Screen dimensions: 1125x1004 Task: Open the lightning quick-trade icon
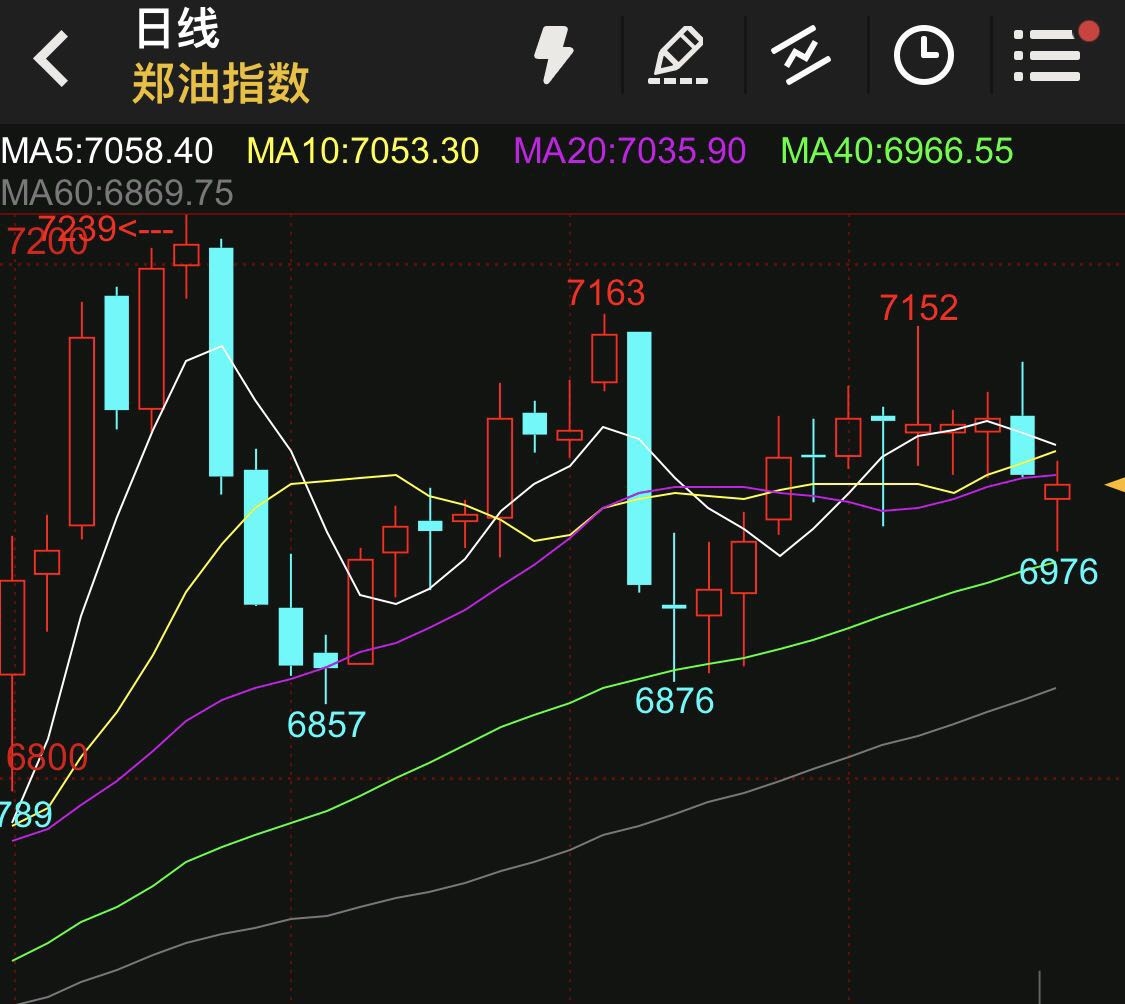553,55
